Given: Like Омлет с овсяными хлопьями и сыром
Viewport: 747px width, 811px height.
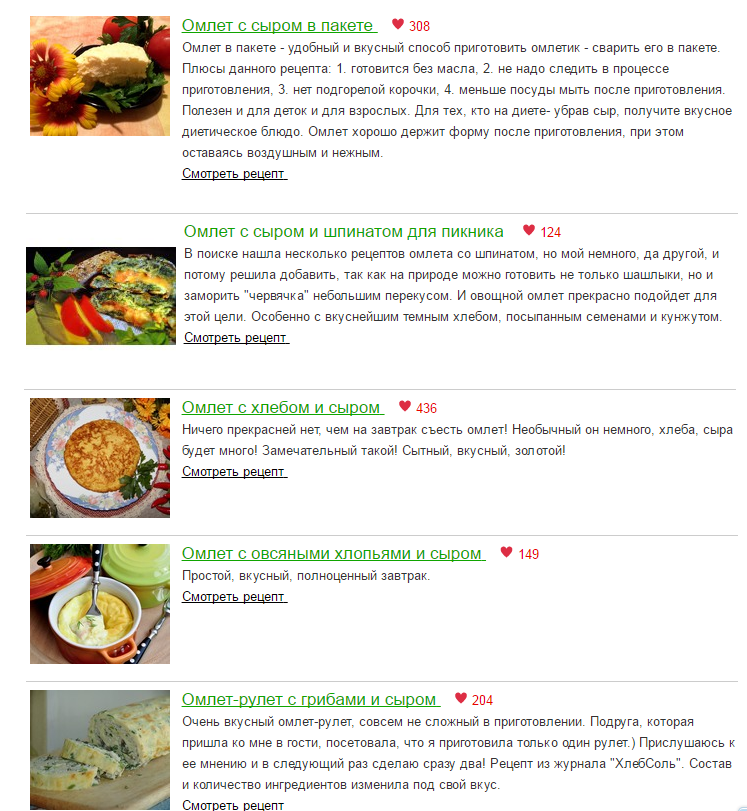Looking at the screenshot, I should click(x=506, y=552).
